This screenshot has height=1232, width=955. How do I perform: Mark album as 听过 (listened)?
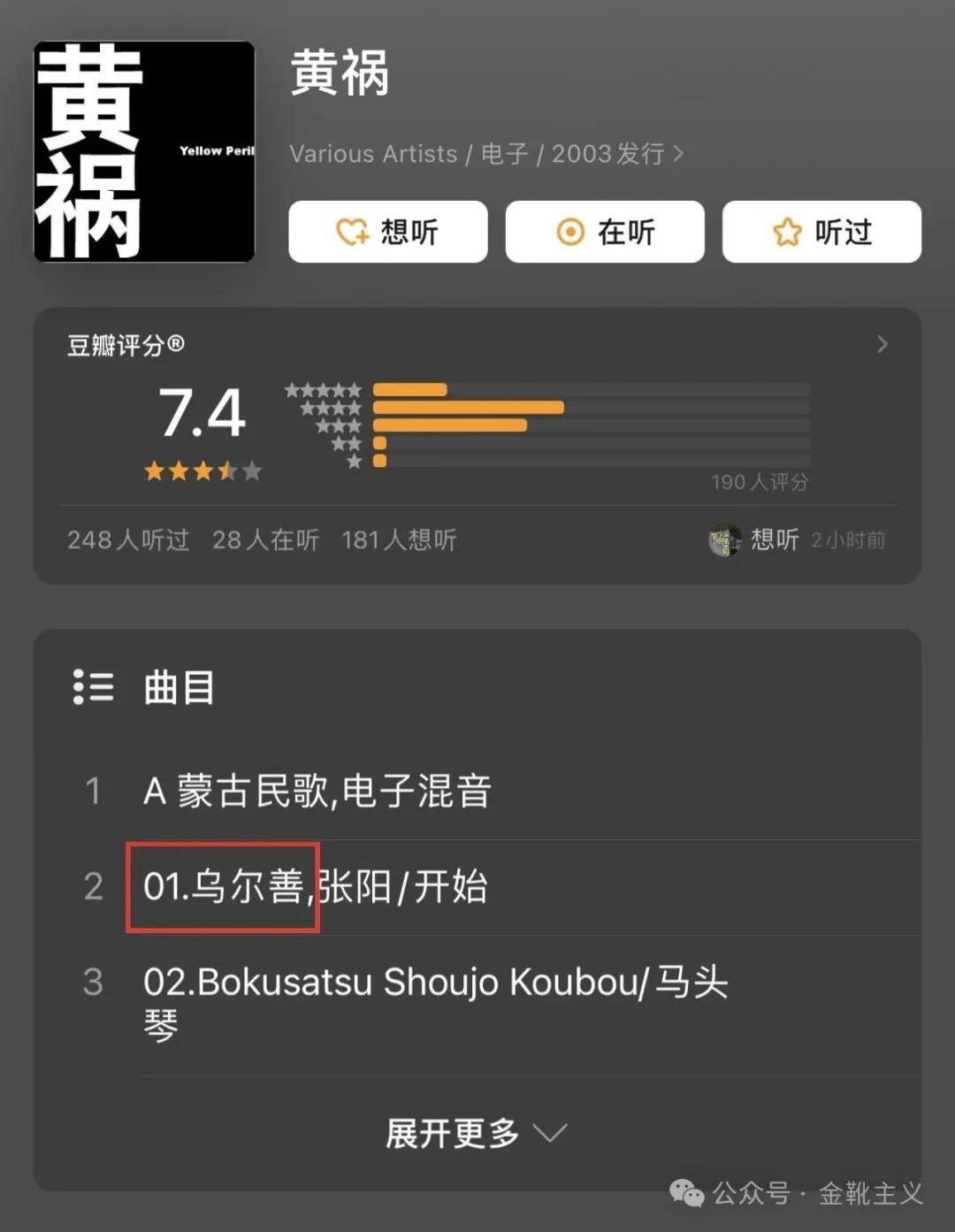(821, 232)
